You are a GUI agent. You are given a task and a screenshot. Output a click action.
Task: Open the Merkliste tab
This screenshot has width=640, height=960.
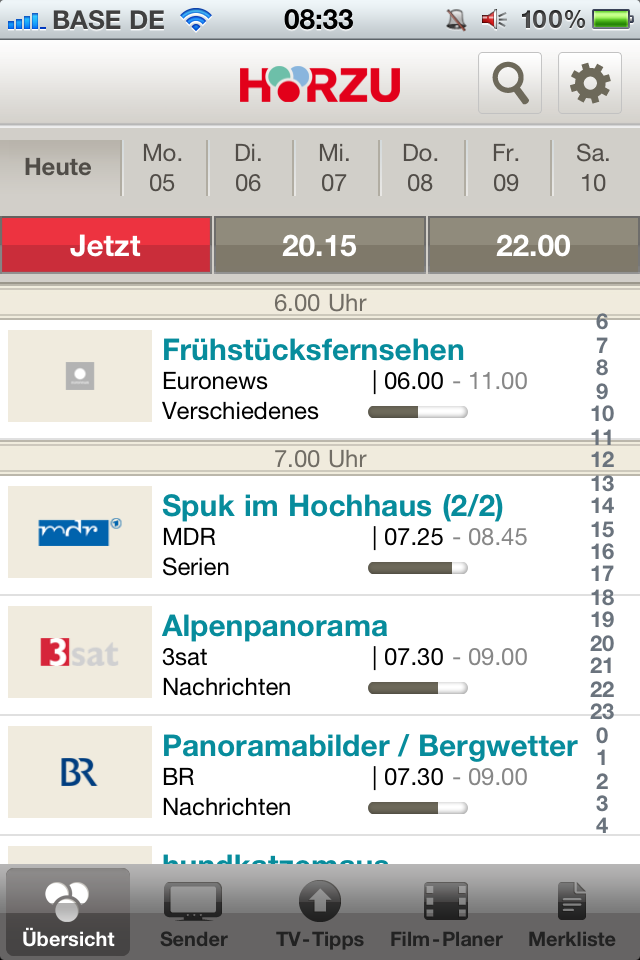[x=572, y=912]
